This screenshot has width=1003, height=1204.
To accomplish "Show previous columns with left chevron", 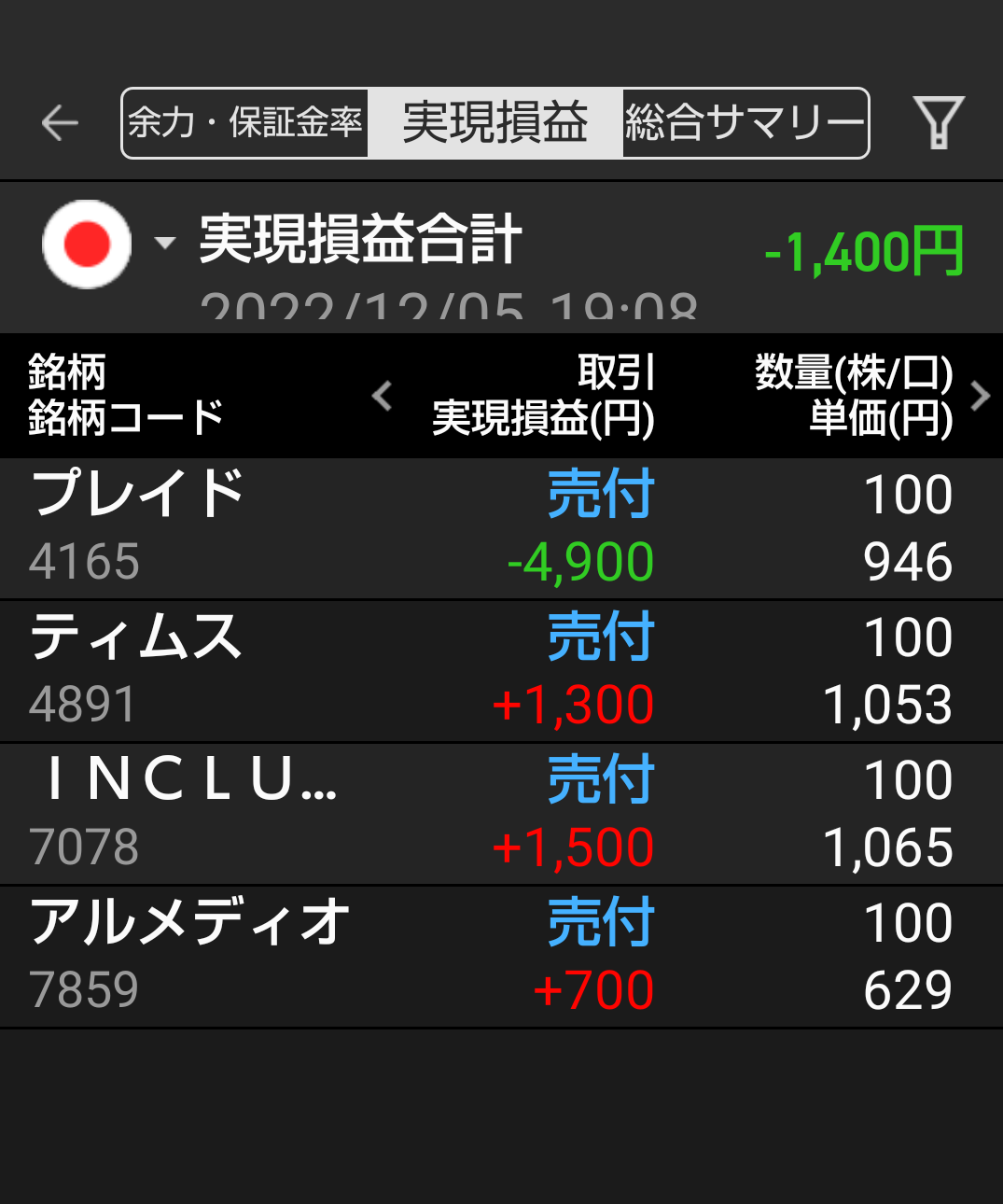I will pyautogui.click(x=382, y=396).
